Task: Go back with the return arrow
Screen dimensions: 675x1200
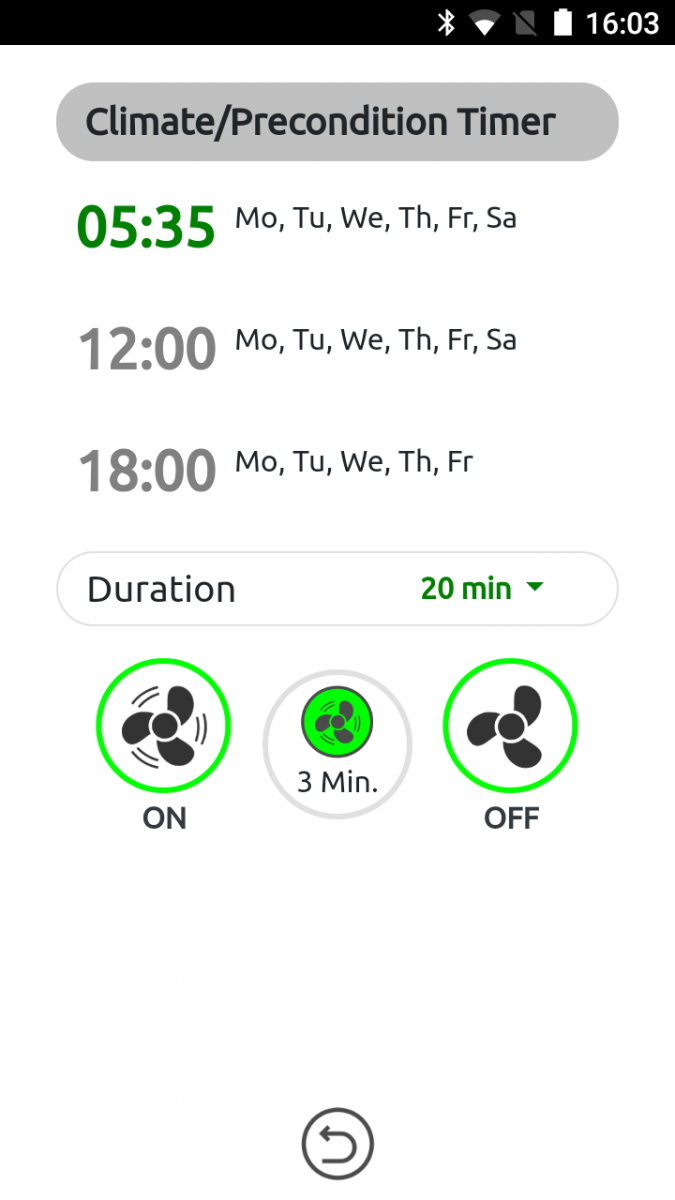Action: click(337, 1143)
